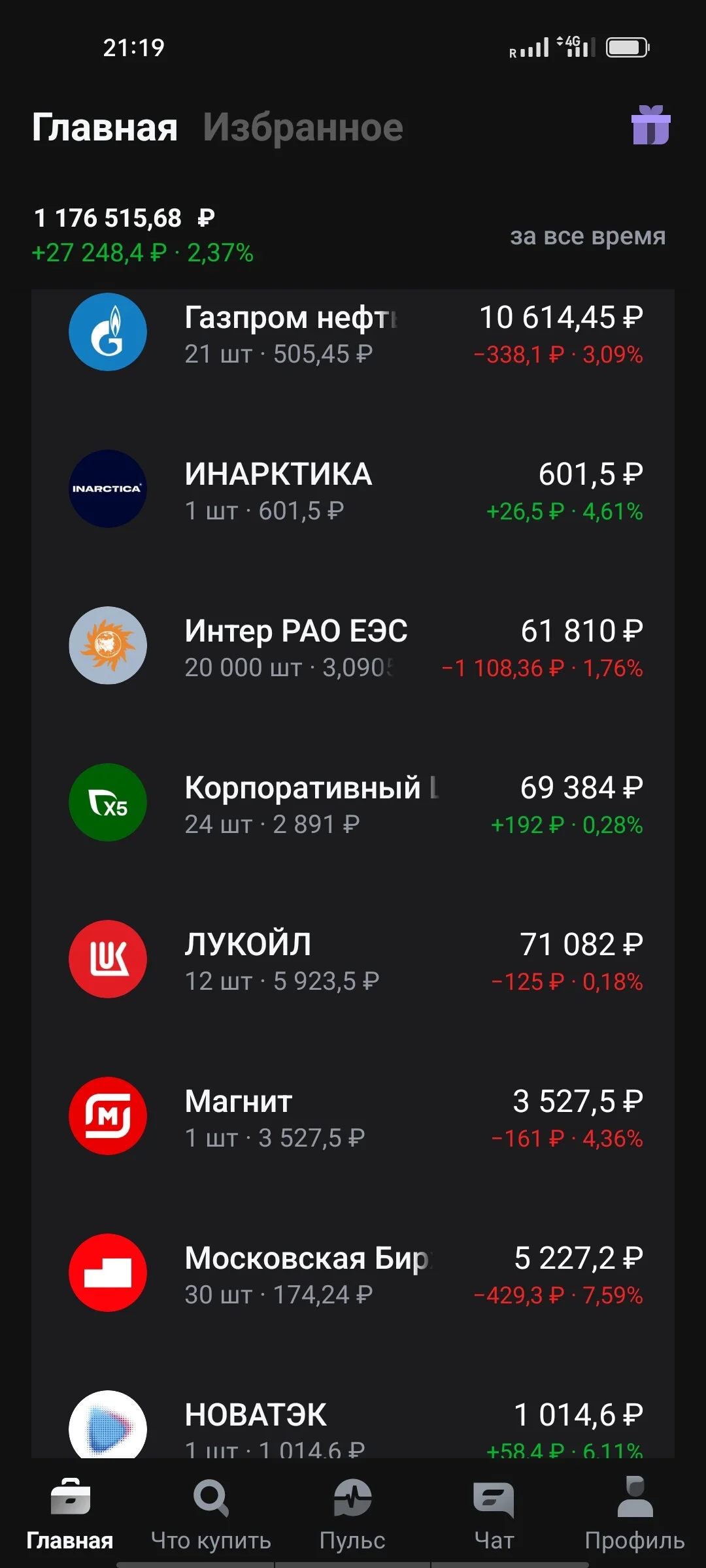Viewport: 706px width, 1568px height.
Task: Open portfolio total 1 176 515,68 ₽
Action: tap(124, 218)
